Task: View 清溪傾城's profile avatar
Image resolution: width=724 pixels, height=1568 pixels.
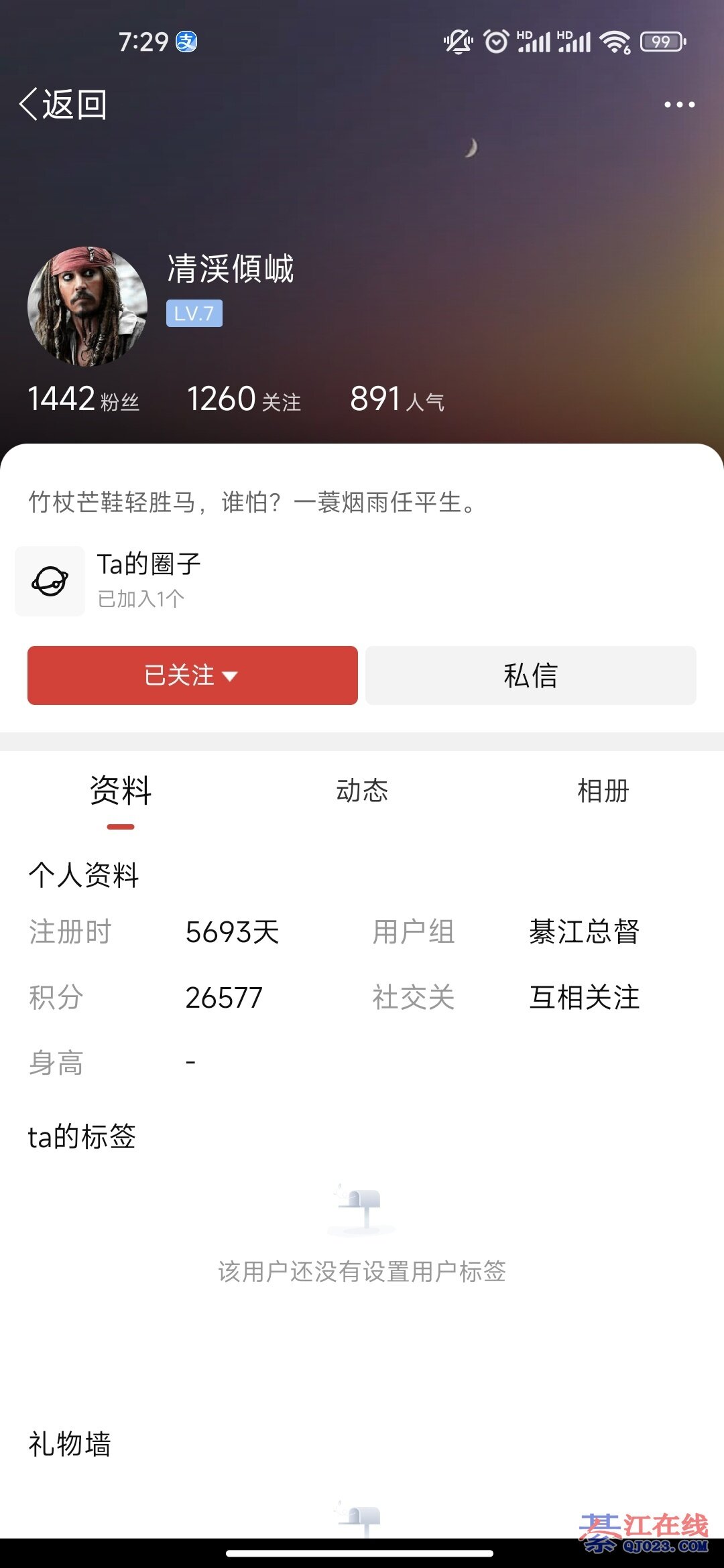Action: [x=87, y=306]
